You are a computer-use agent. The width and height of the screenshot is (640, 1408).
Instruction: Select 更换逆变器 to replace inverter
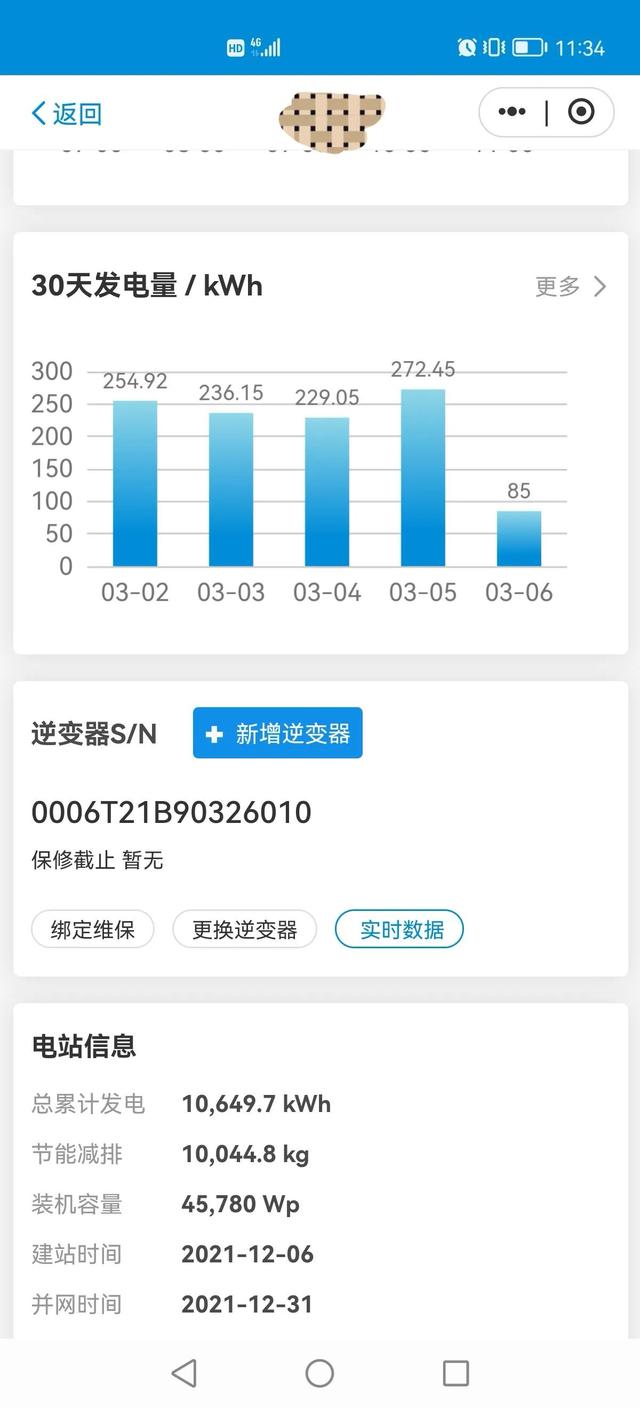(x=245, y=930)
